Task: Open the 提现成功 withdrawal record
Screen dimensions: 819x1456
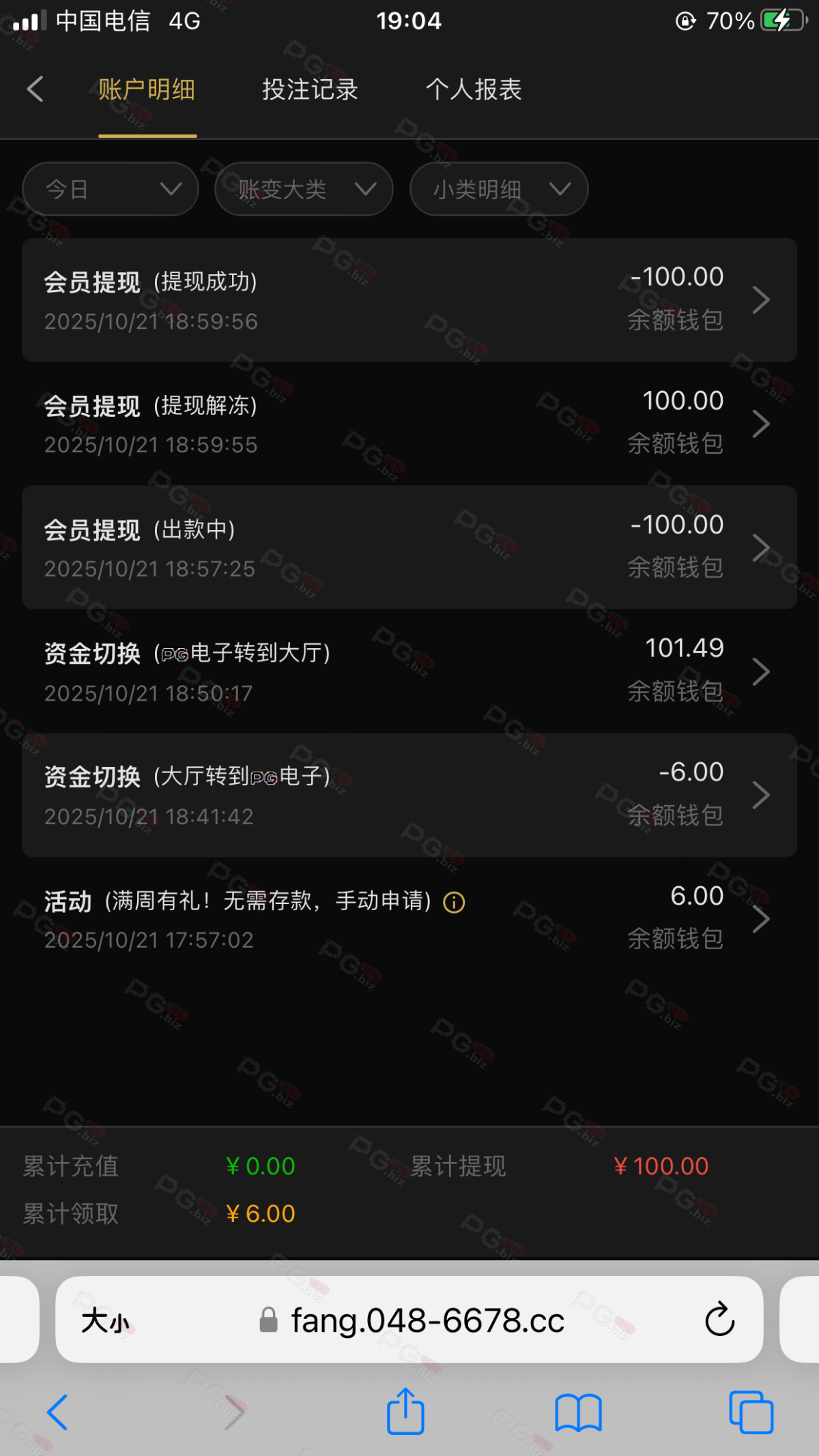Action: (409, 300)
